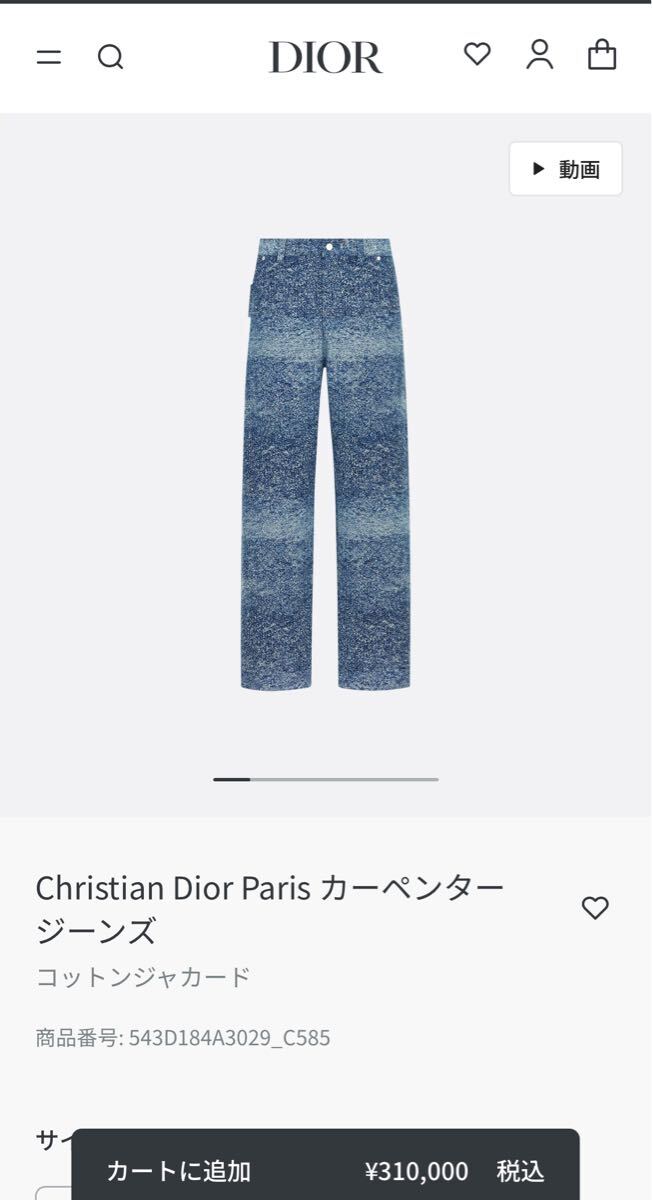Open the hamburger menu
The image size is (652, 1200).
click(x=49, y=58)
